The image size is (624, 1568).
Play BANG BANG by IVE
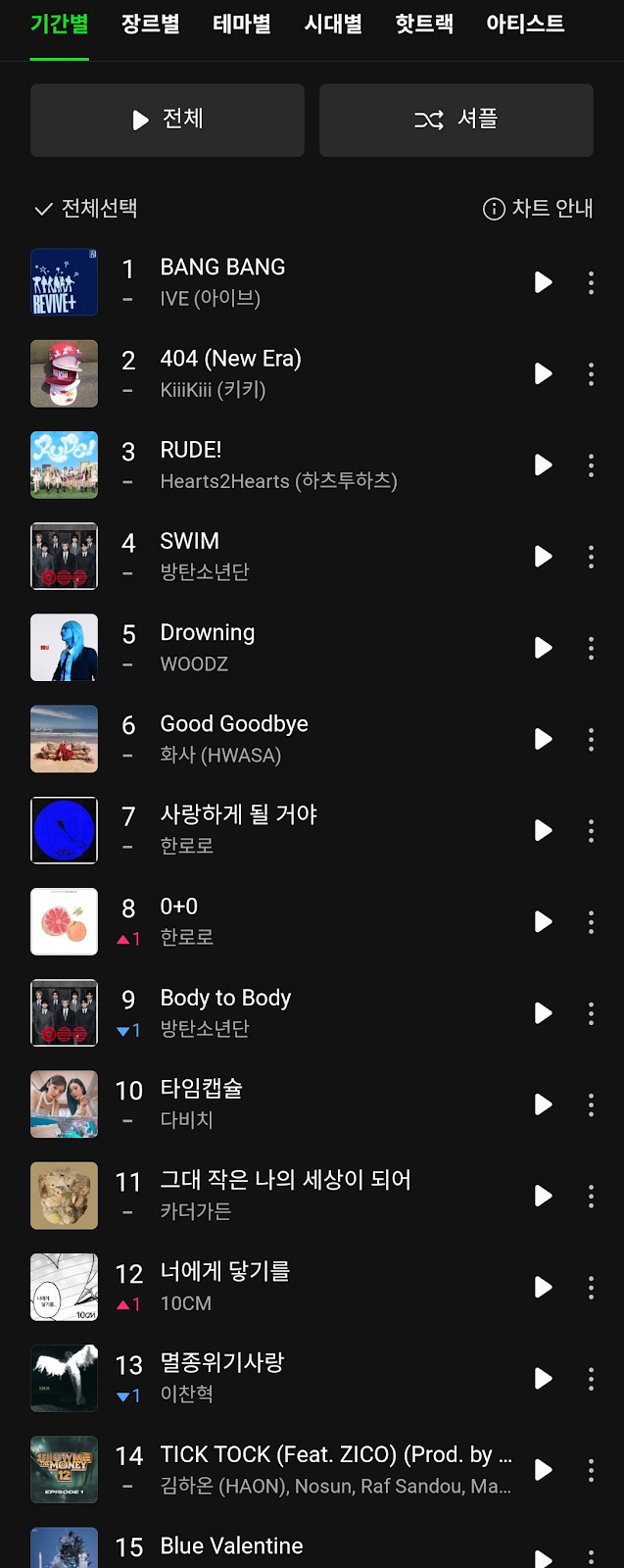543,282
